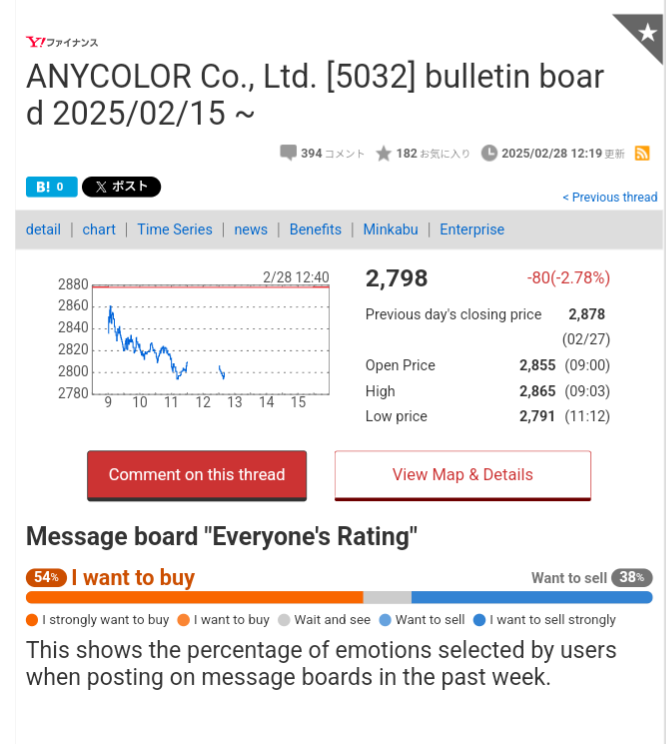Screen dimensions: 666x744
Task: Tap Comment on this thread
Action: click(197, 475)
